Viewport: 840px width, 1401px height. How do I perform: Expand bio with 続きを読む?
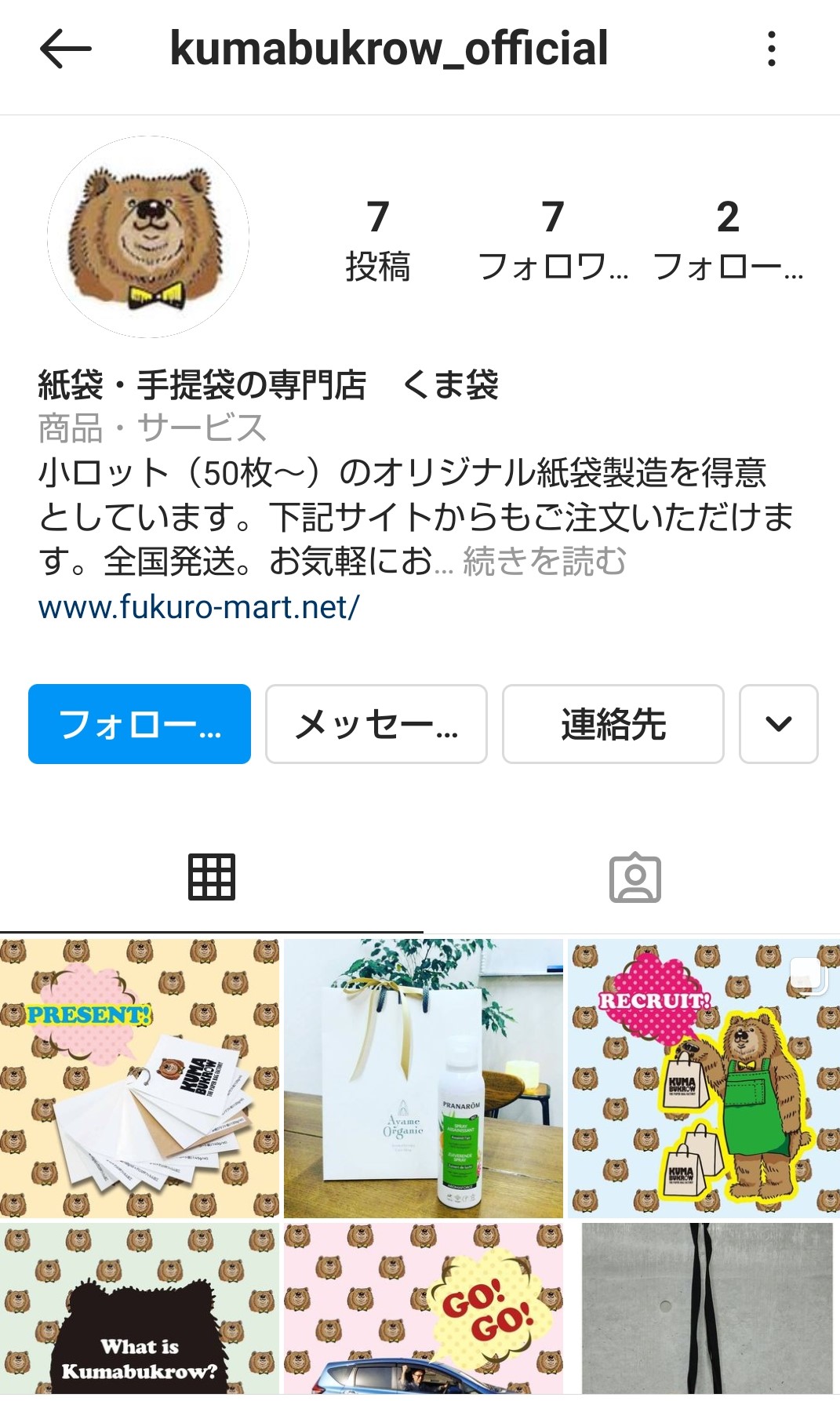(x=544, y=562)
